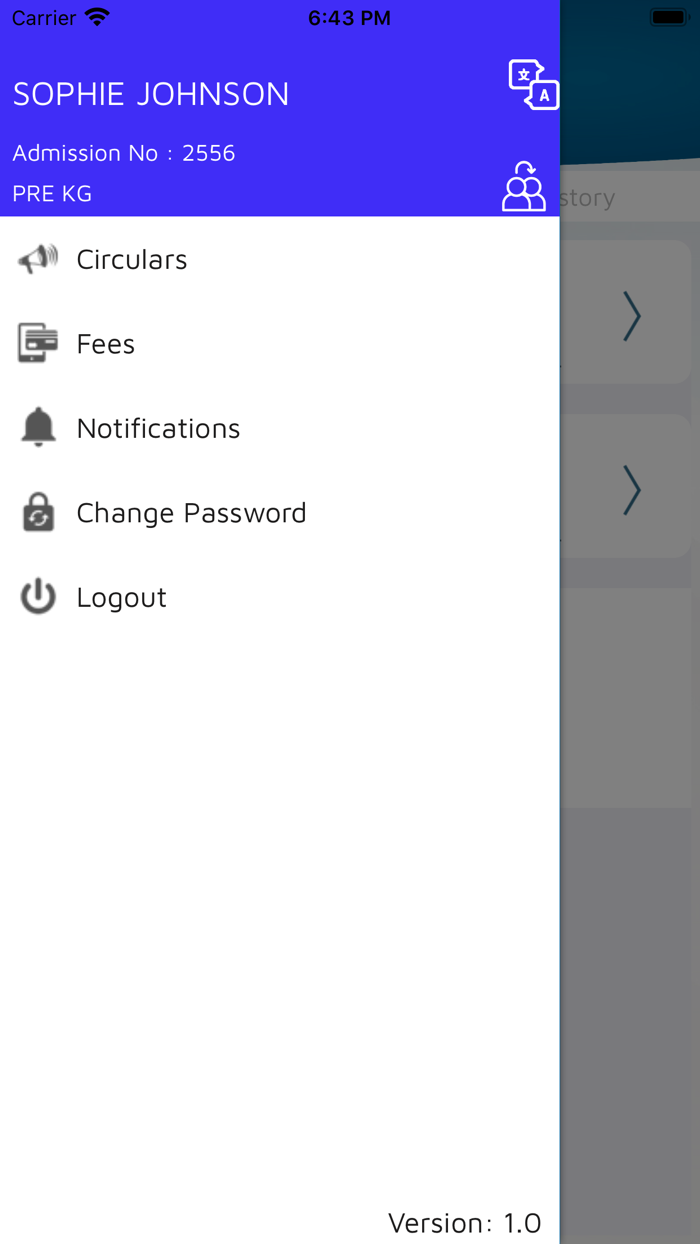Viewport: 700px width, 1244px height.
Task: Select Change Password
Action: point(280,513)
